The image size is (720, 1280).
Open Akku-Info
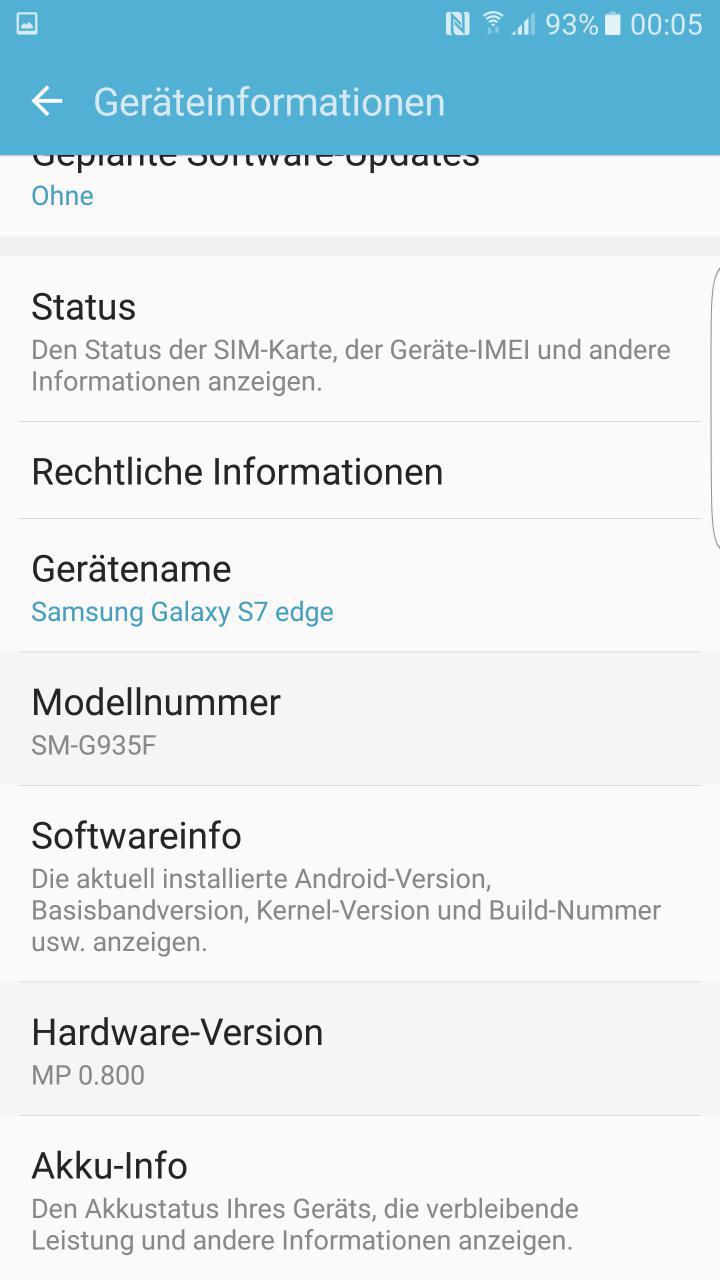[x=360, y=1198]
